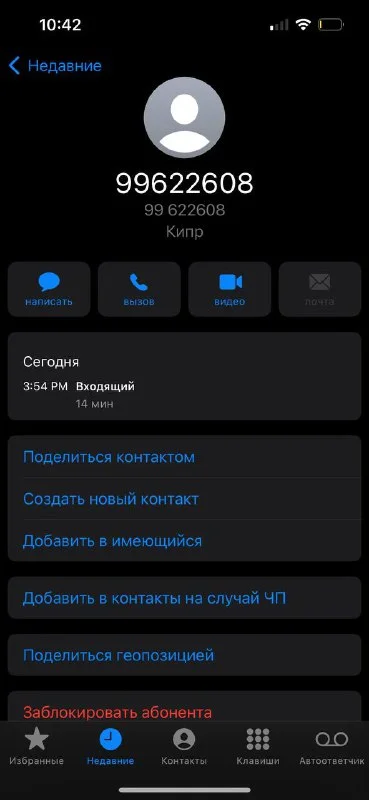369x800 pixels.
Task: Switch to the Контакты tab
Action: (x=184, y=746)
